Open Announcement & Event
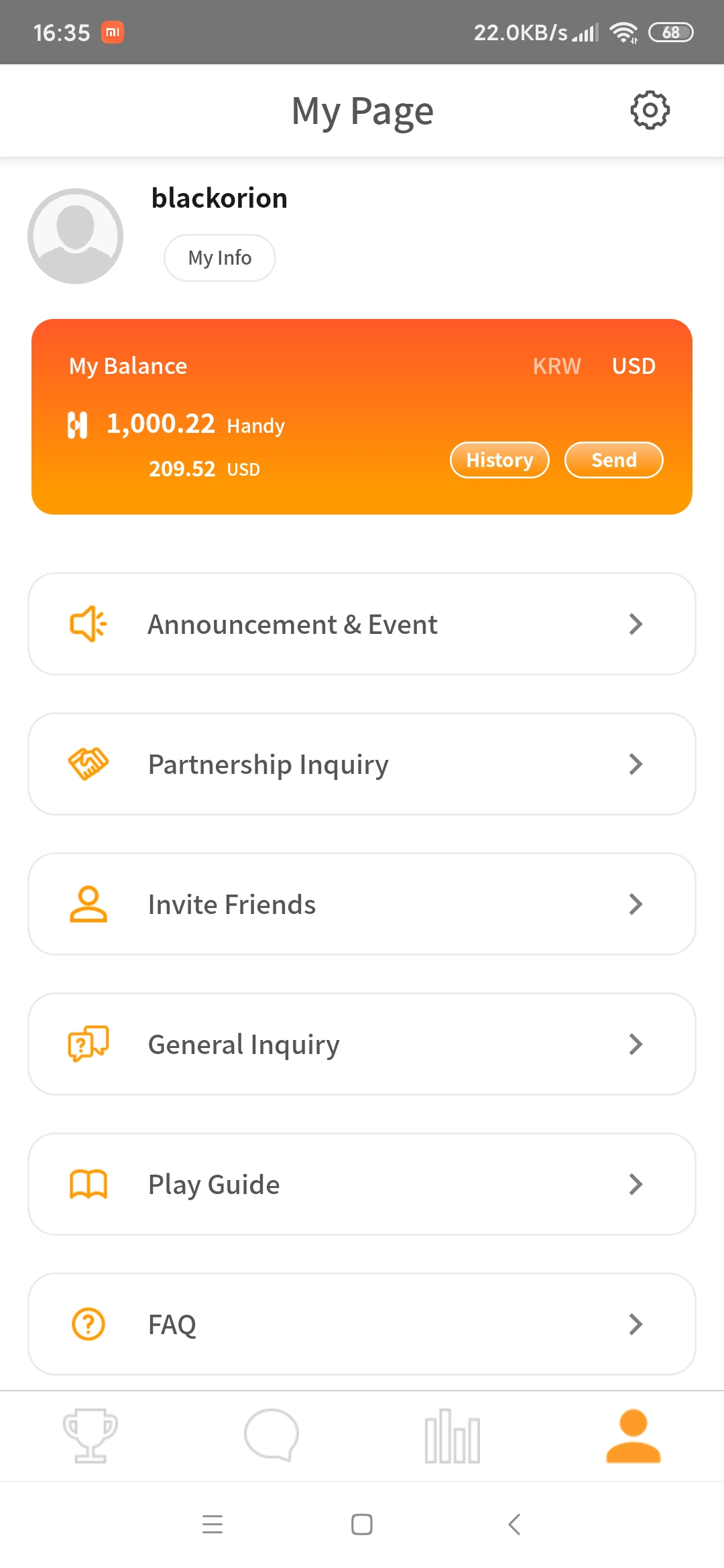Viewport: 724px width, 1568px height. [x=362, y=624]
